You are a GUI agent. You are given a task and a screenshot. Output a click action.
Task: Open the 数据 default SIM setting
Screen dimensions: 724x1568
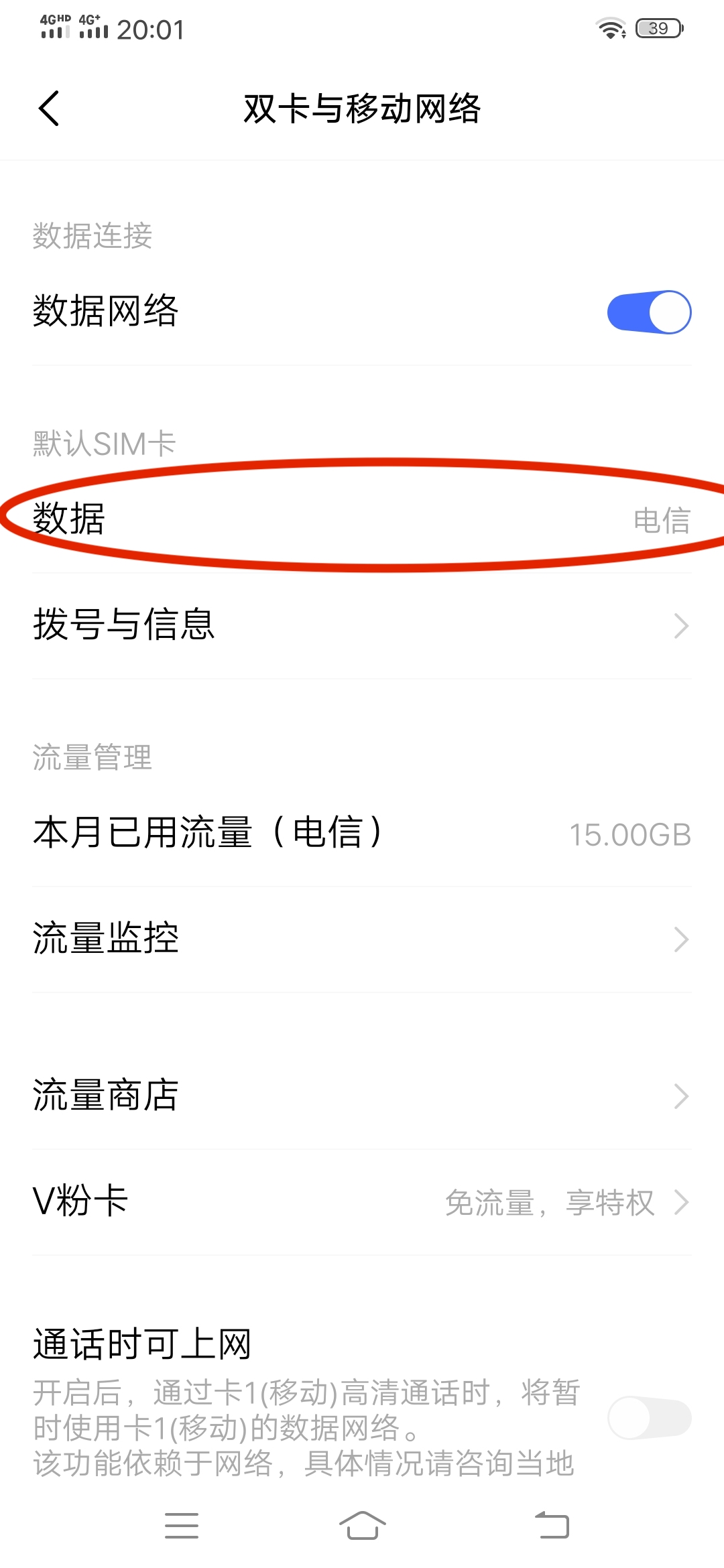(362, 519)
